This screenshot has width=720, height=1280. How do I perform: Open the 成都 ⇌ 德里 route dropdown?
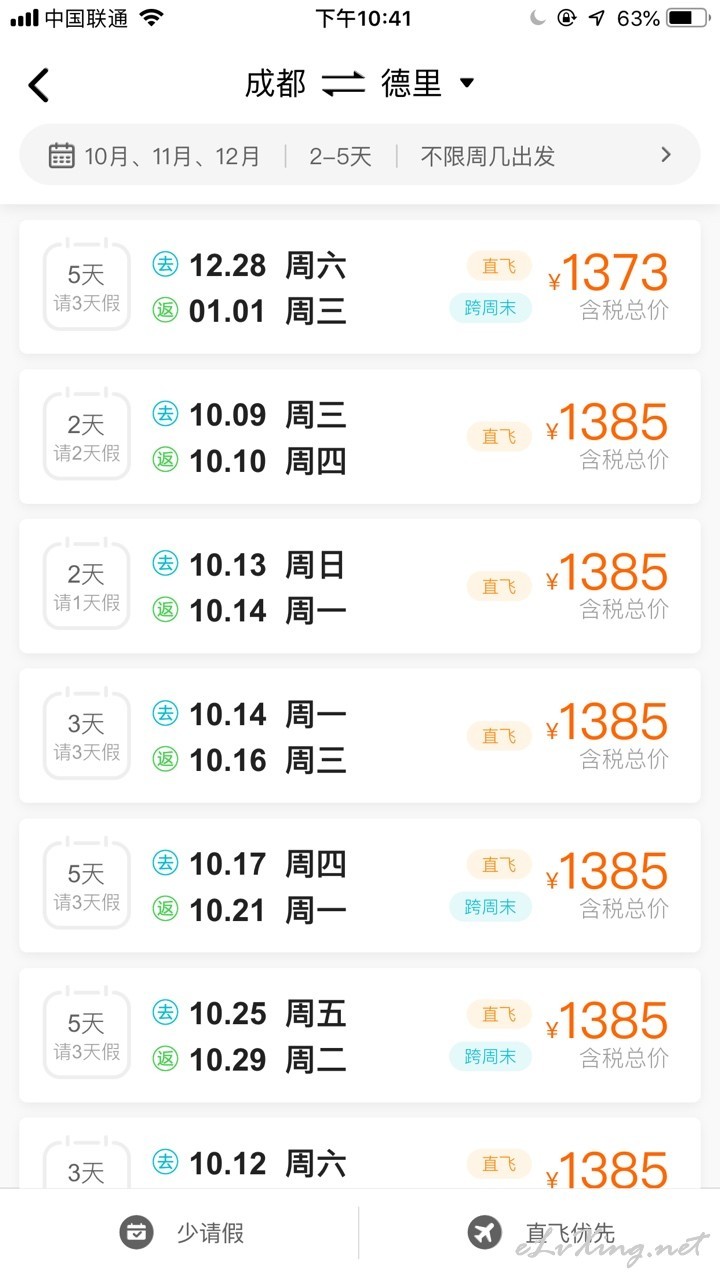pos(360,84)
